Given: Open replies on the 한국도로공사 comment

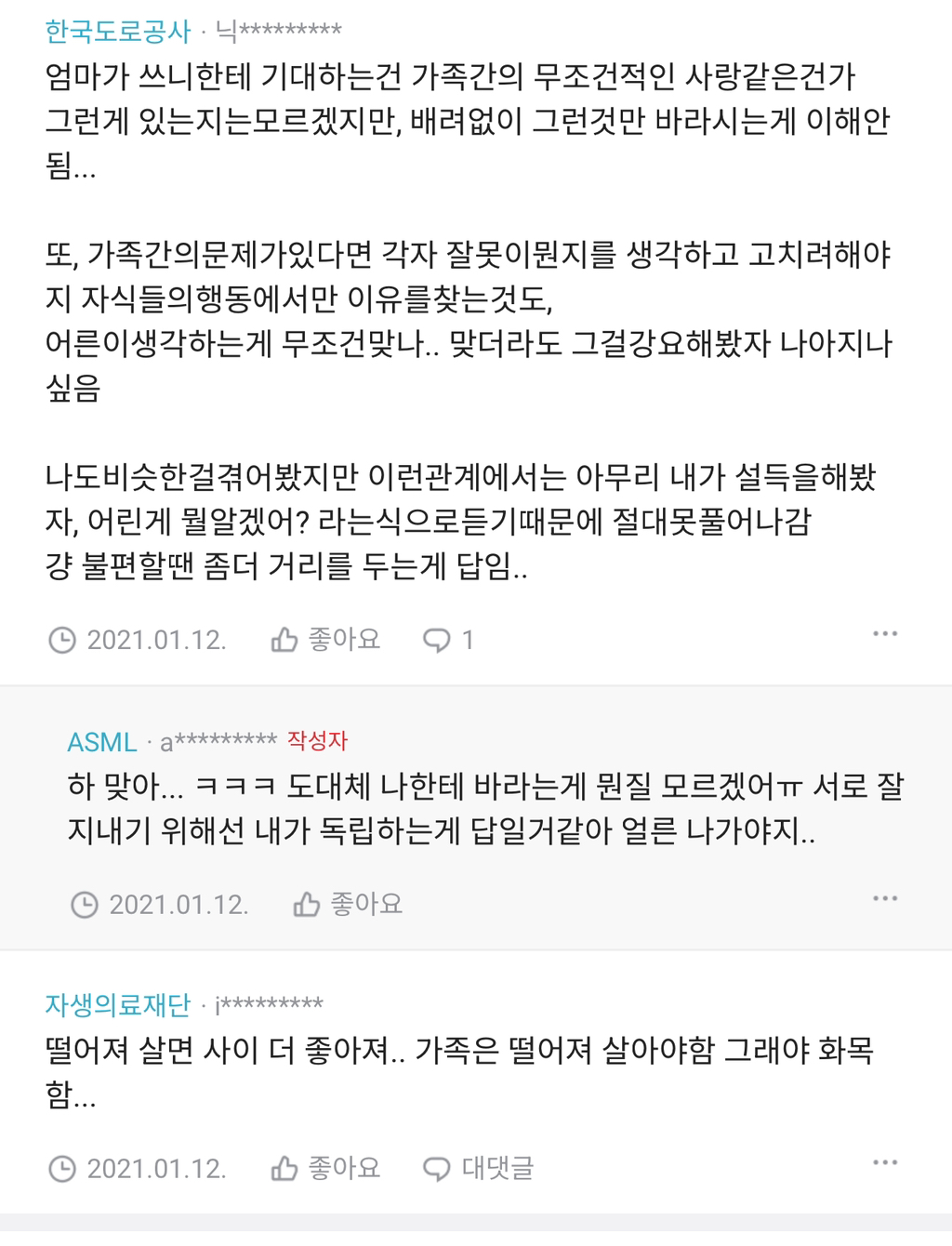Looking at the screenshot, I should [448, 640].
